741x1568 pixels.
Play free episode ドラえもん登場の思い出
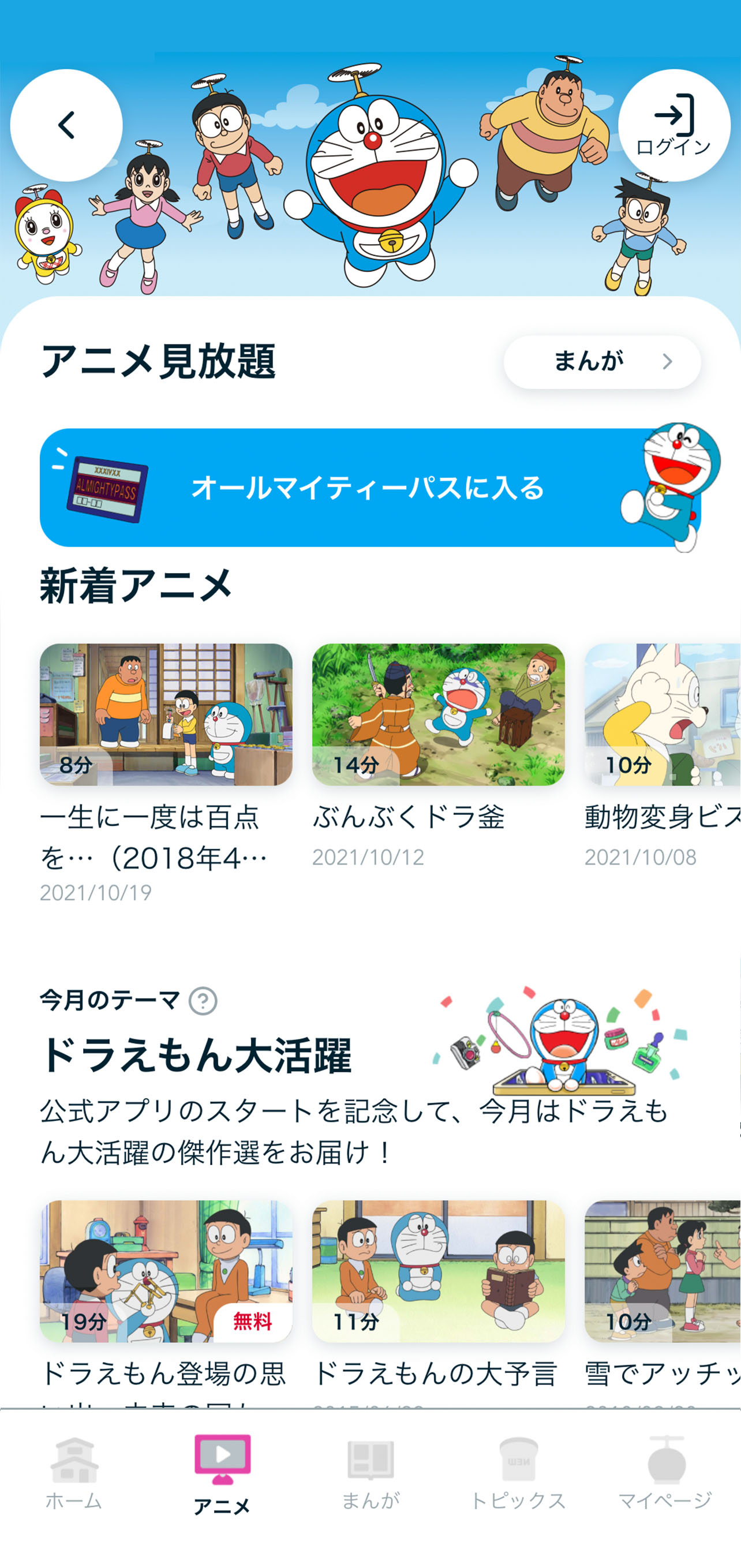(166, 1271)
